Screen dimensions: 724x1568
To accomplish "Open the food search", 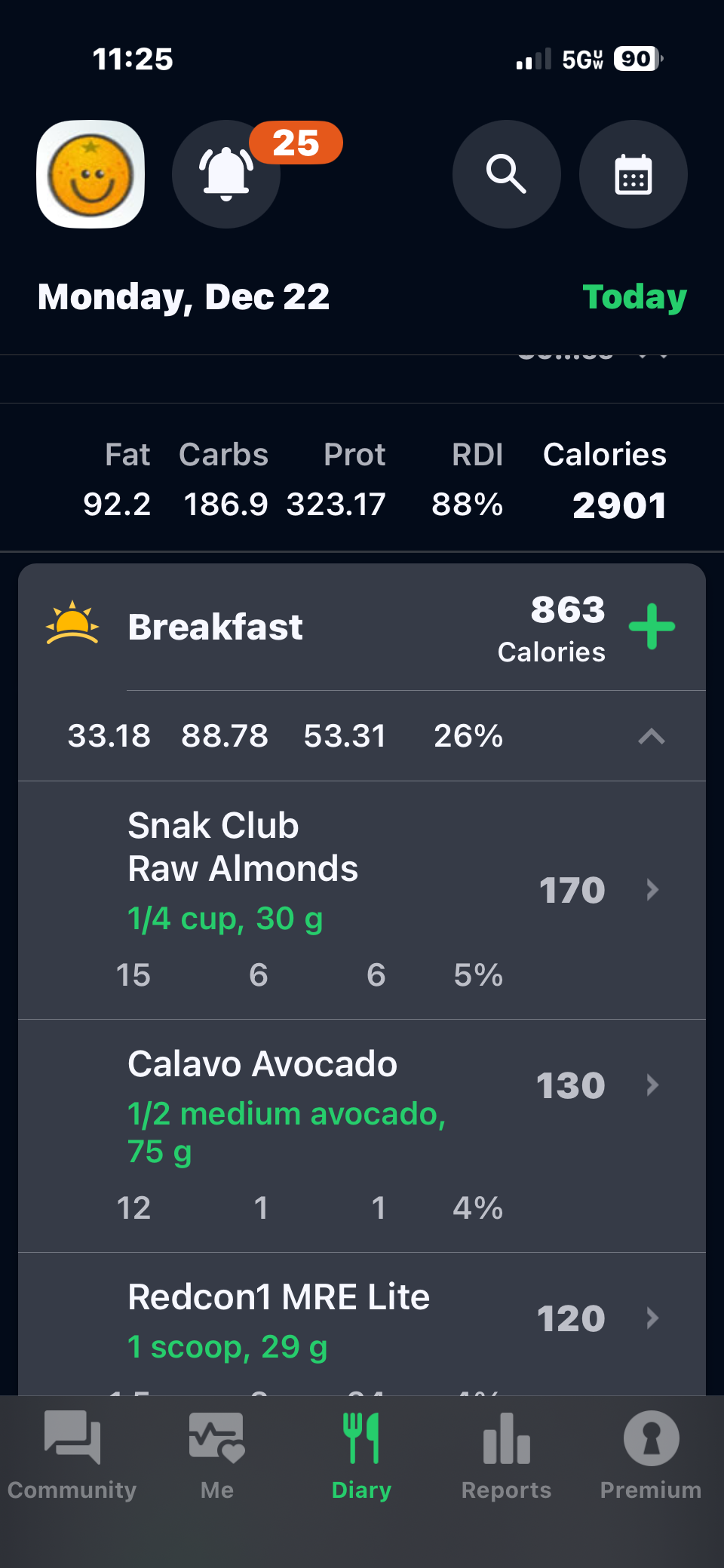I will [506, 174].
